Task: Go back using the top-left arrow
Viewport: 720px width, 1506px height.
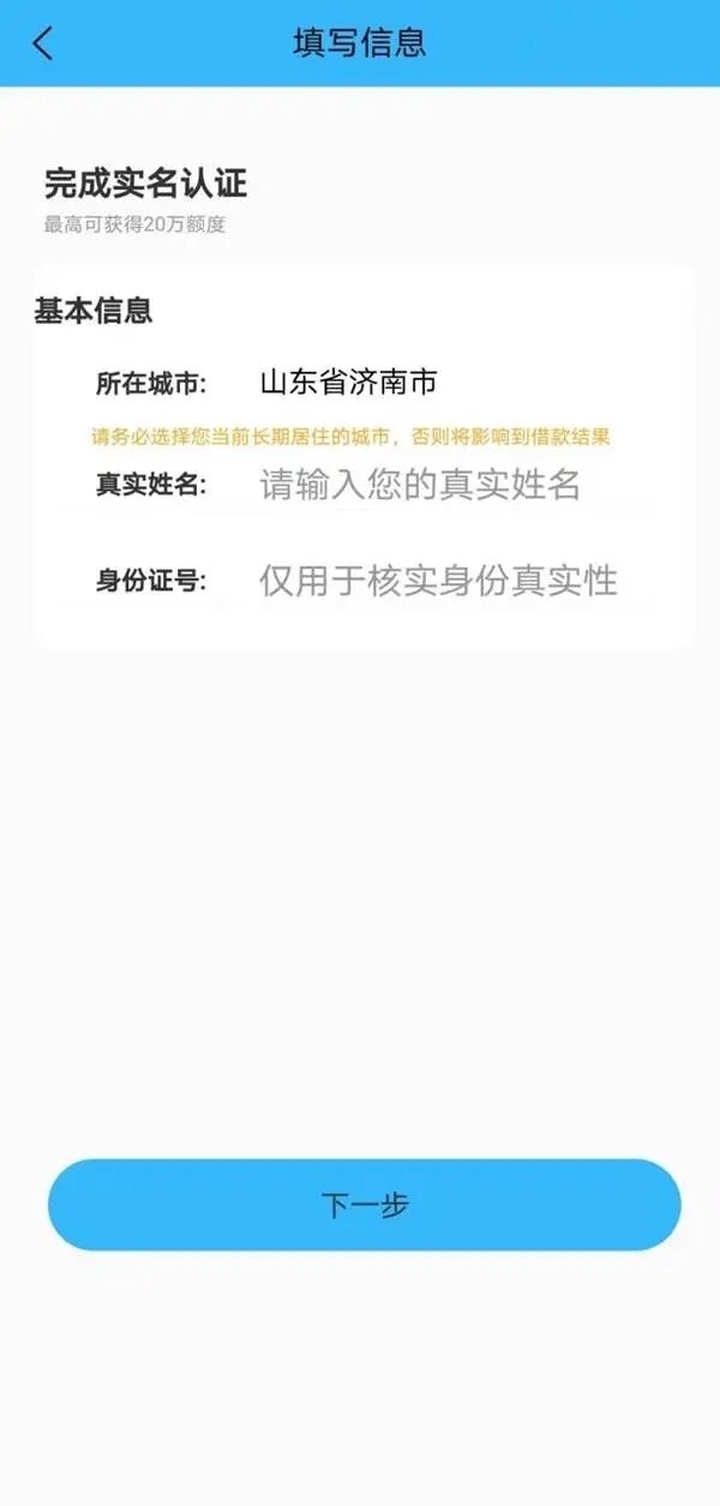Action: pyautogui.click(x=42, y=44)
